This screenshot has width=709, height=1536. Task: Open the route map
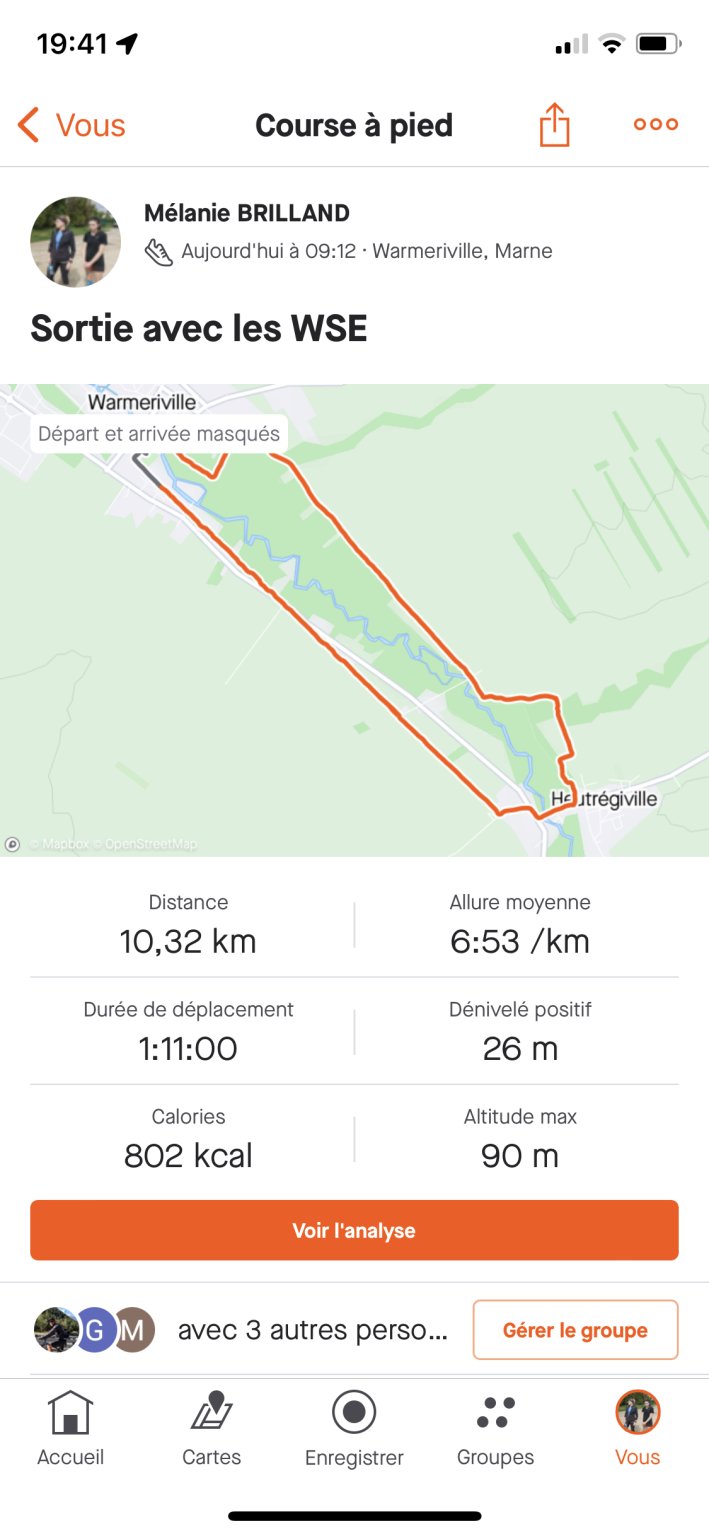[x=354, y=620]
